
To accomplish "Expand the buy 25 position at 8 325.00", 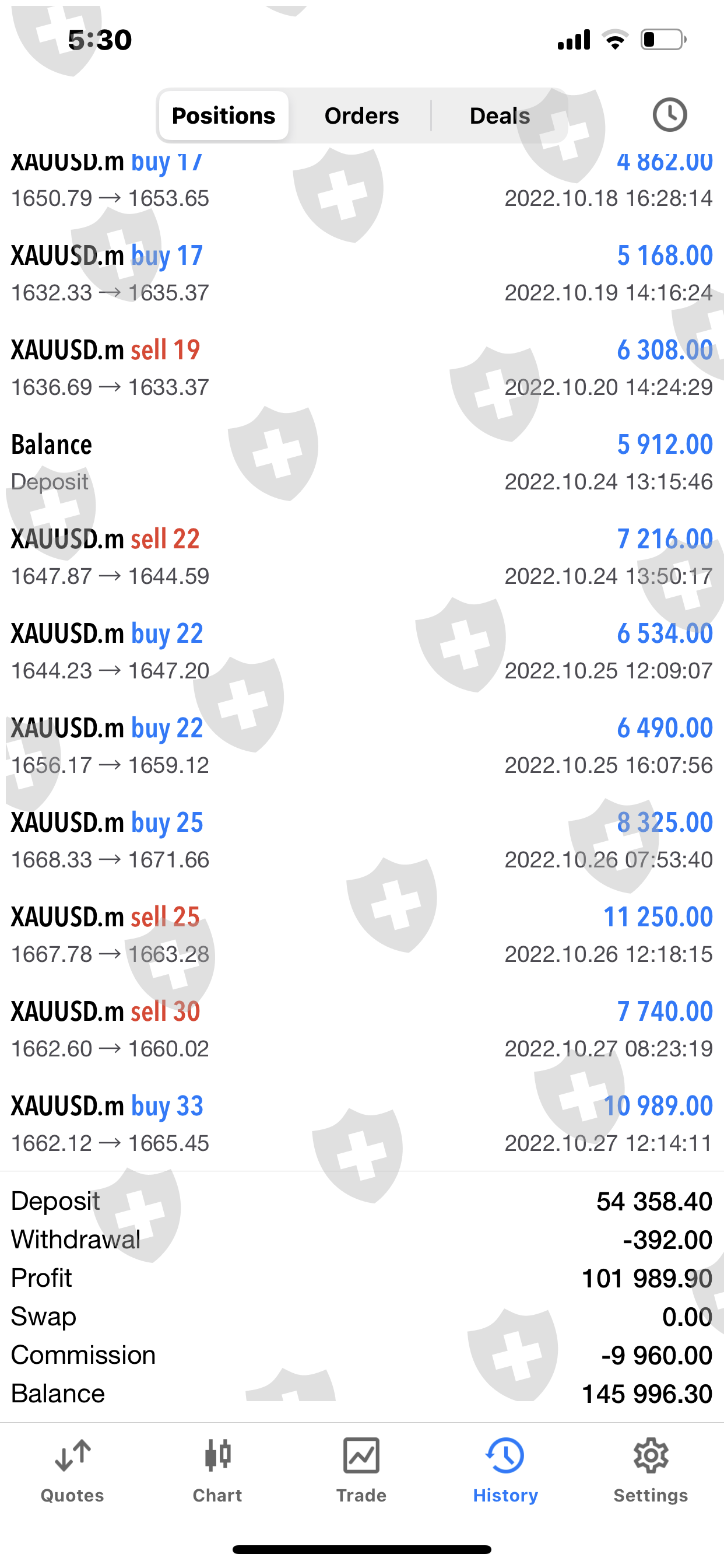I will click(x=361, y=840).
